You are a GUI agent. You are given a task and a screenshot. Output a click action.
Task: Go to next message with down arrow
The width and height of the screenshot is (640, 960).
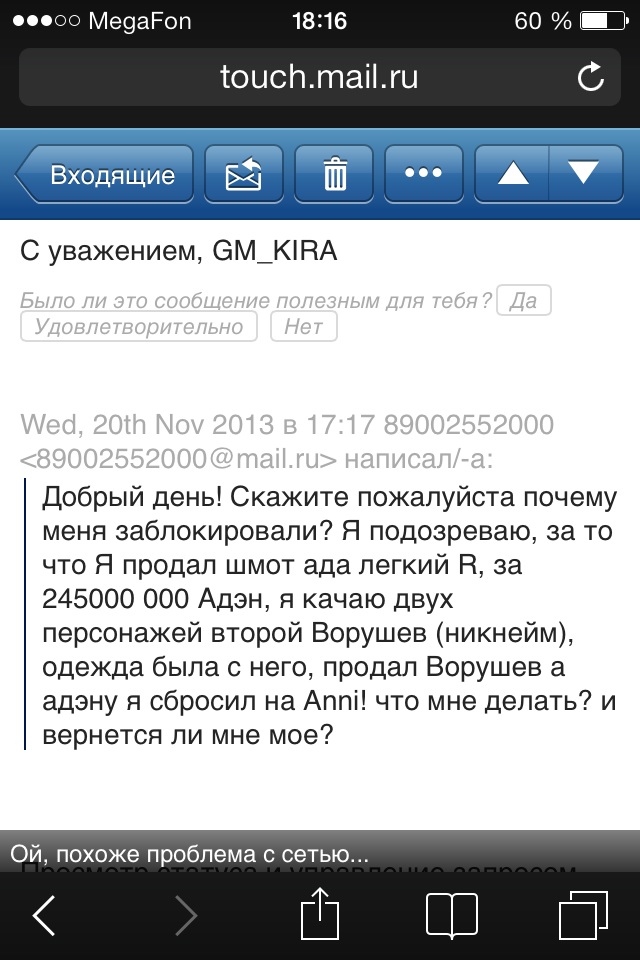click(x=582, y=175)
